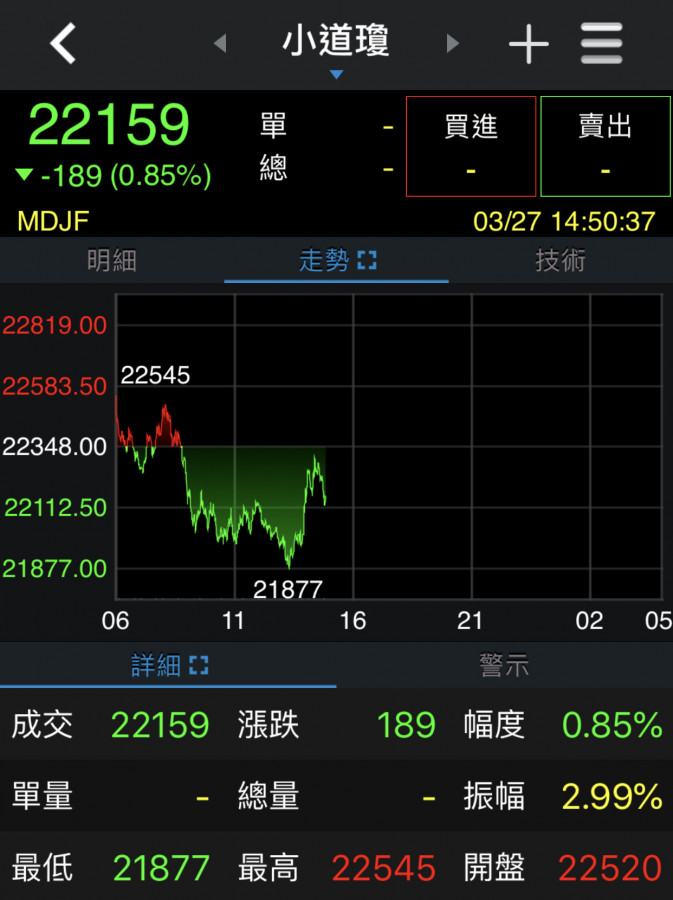
Task: Add 小道瓊 with the plus icon
Action: pos(528,44)
